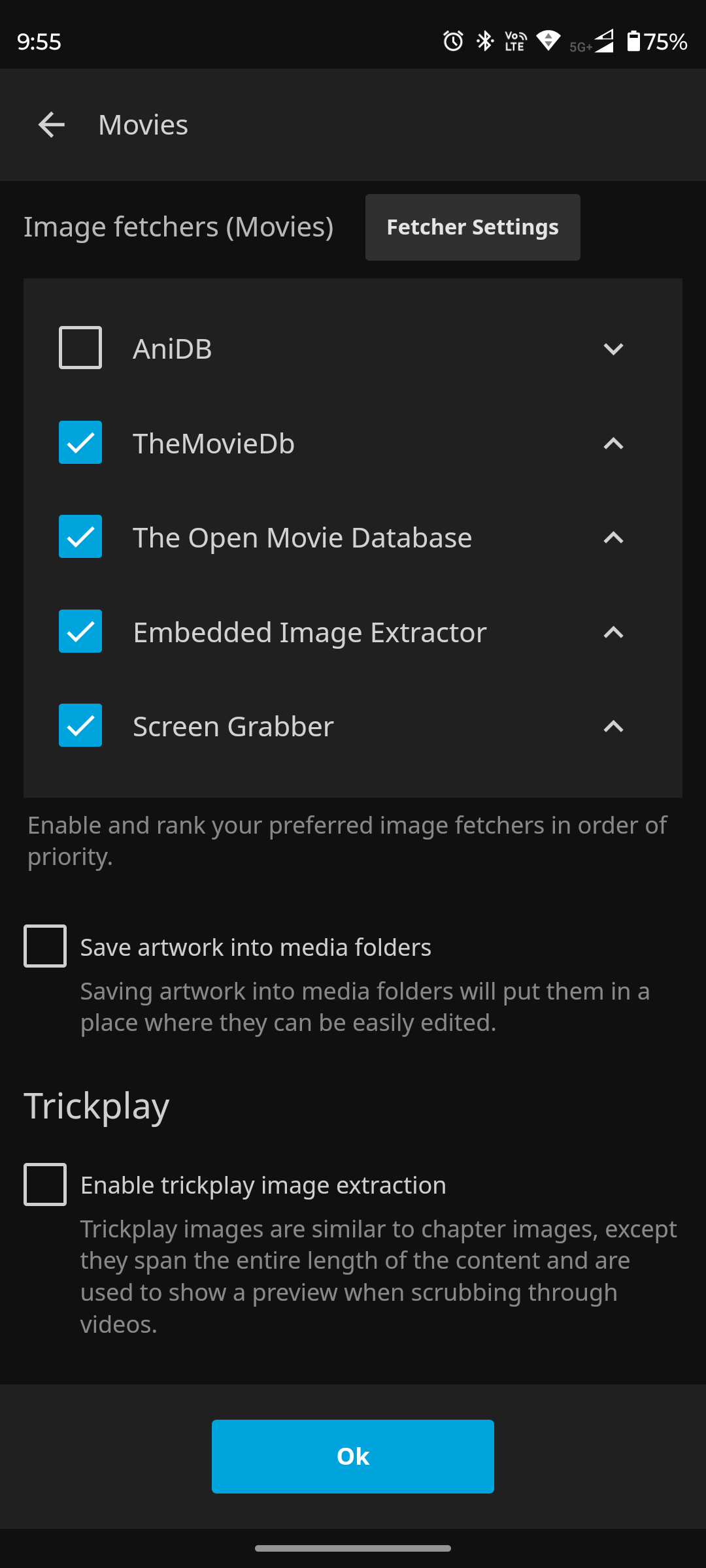This screenshot has width=706, height=1568.
Task: Go back from Movies settings
Action: pyautogui.click(x=52, y=125)
